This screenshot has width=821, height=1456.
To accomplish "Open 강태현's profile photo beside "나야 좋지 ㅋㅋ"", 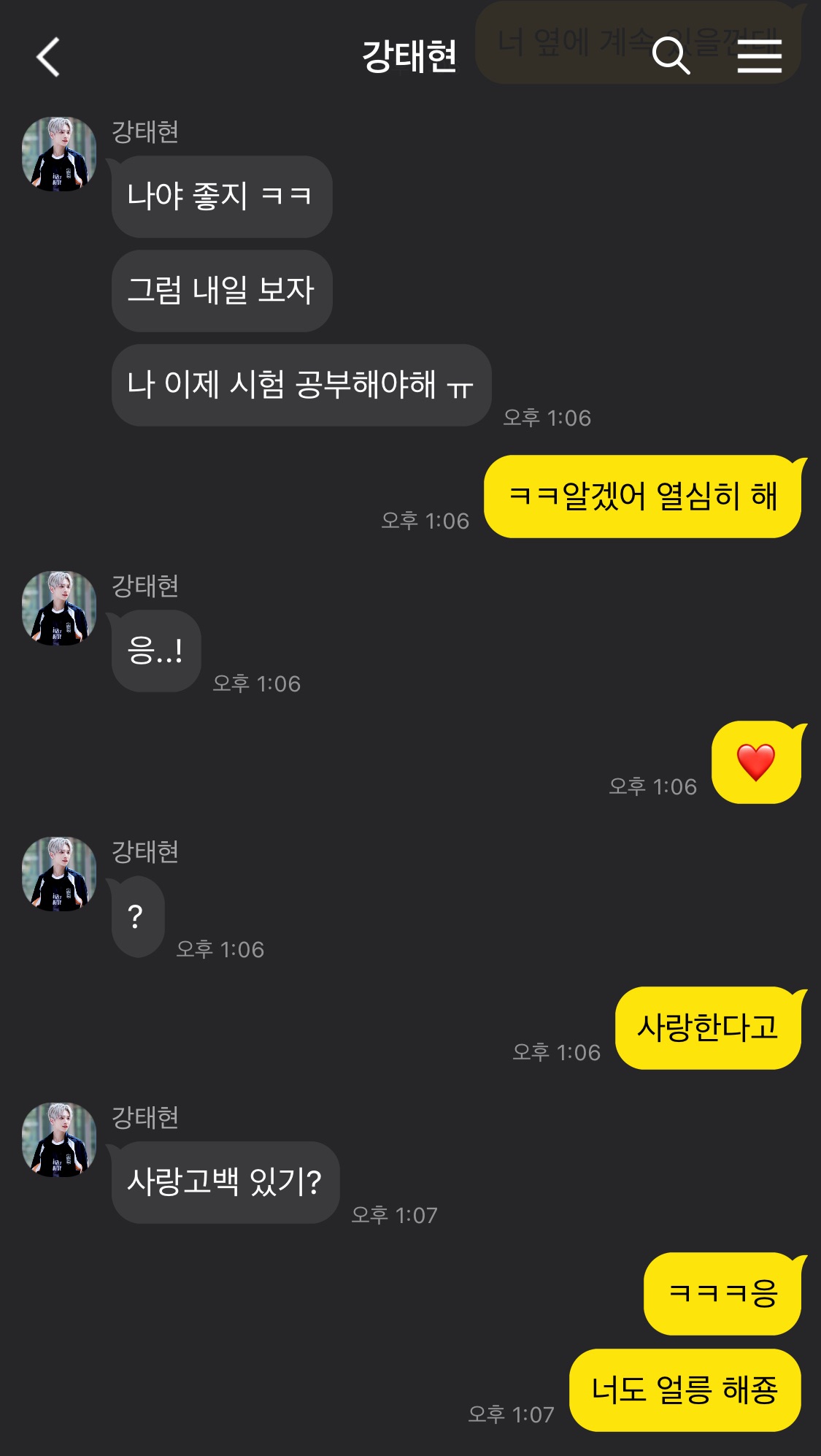I will [59, 154].
